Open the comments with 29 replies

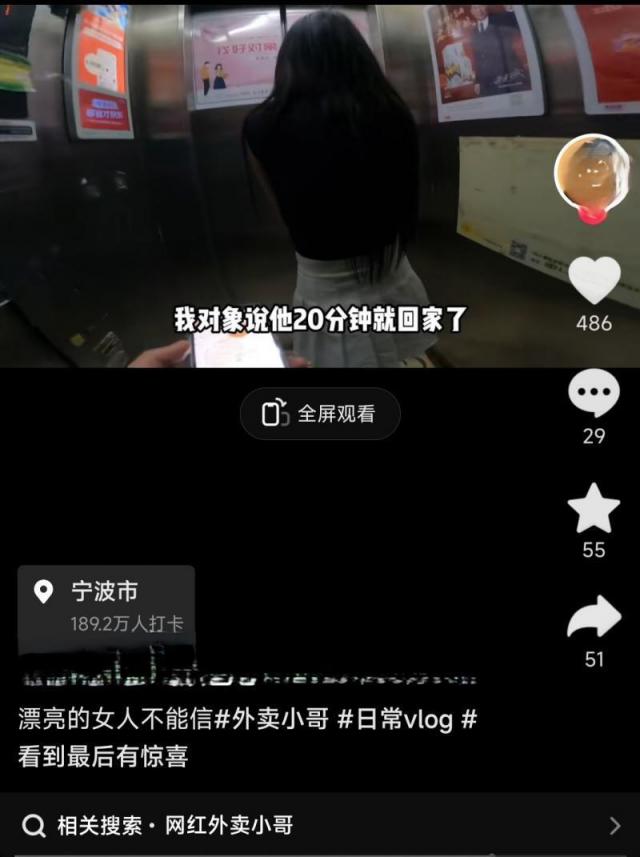point(594,393)
